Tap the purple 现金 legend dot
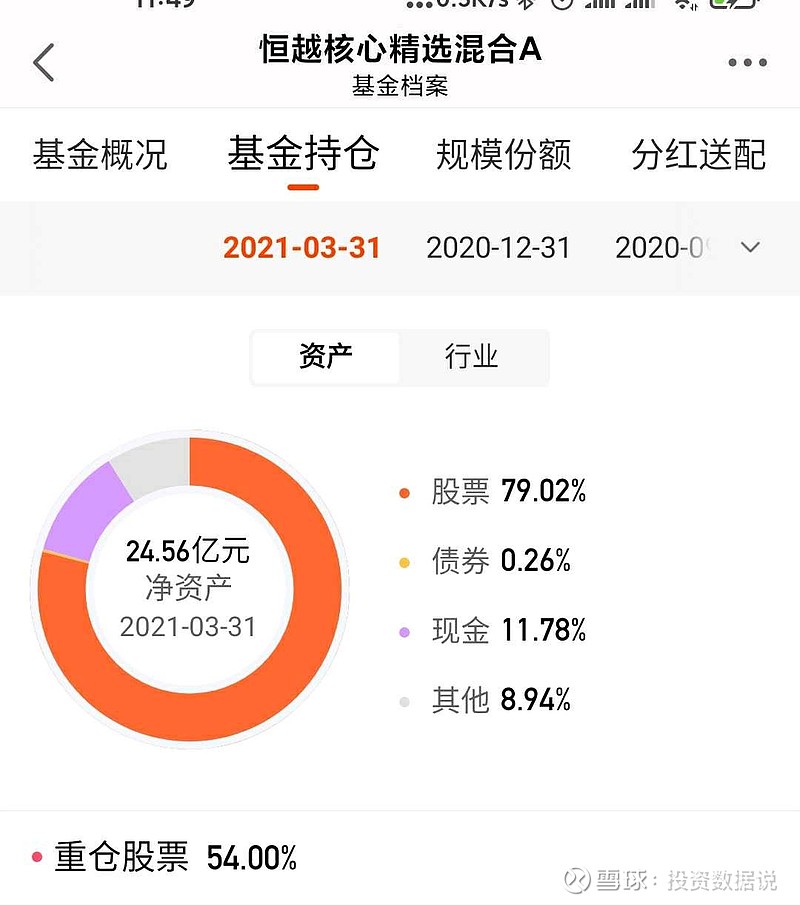 click(404, 632)
